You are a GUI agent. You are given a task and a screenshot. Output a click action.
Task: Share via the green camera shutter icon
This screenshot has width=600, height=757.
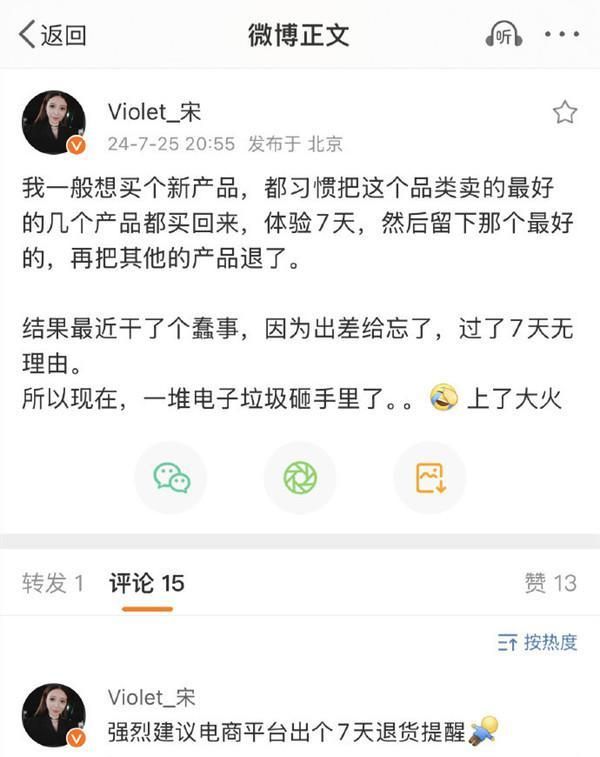(299, 478)
